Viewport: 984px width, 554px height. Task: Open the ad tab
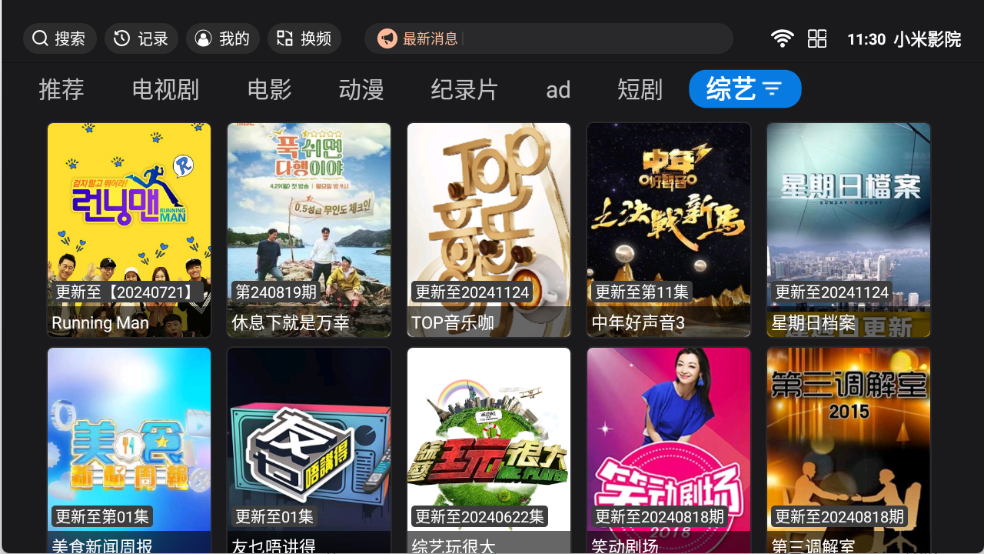point(558,90)
